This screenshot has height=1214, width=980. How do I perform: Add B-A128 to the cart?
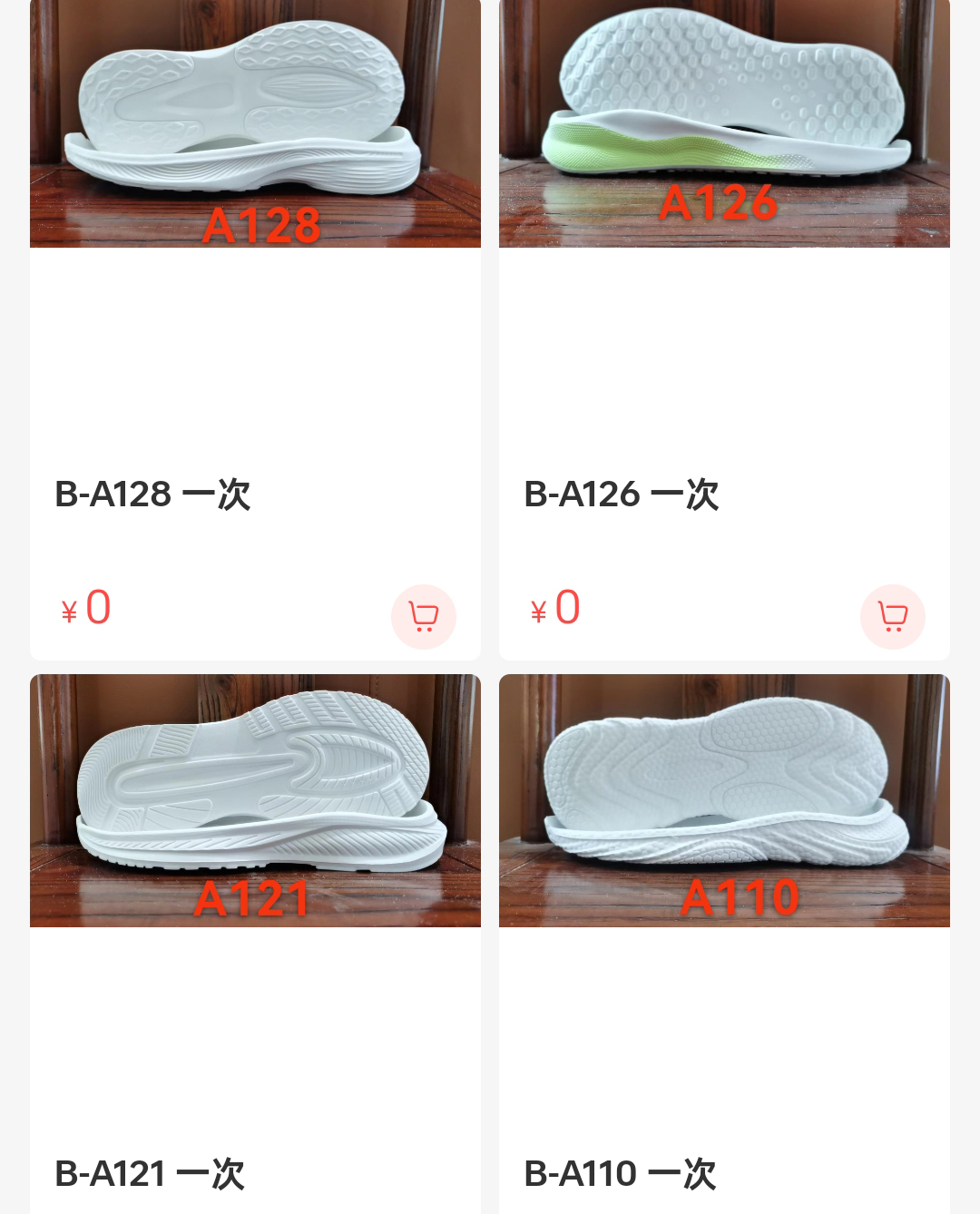pos(423,617)
